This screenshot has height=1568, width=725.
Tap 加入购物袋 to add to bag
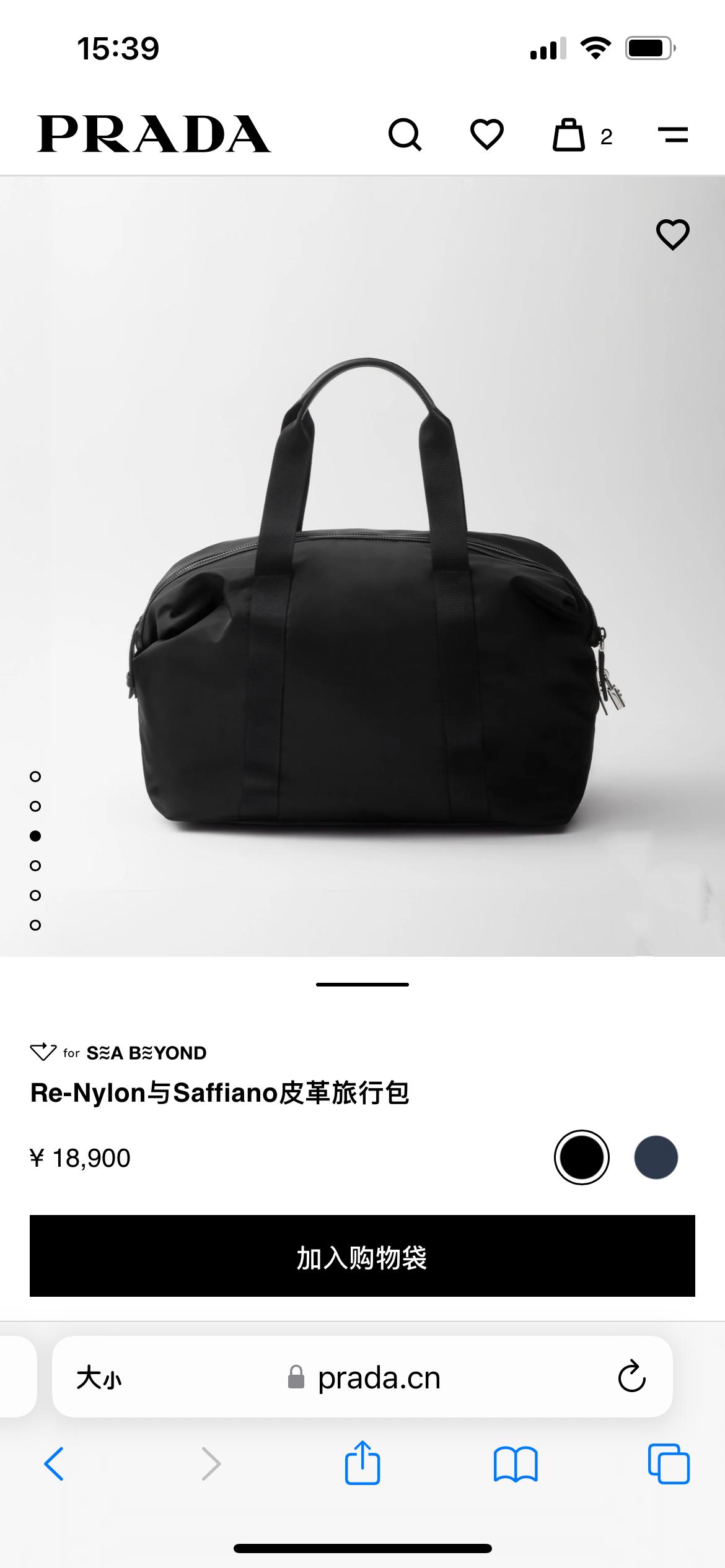click(362, 1257)
